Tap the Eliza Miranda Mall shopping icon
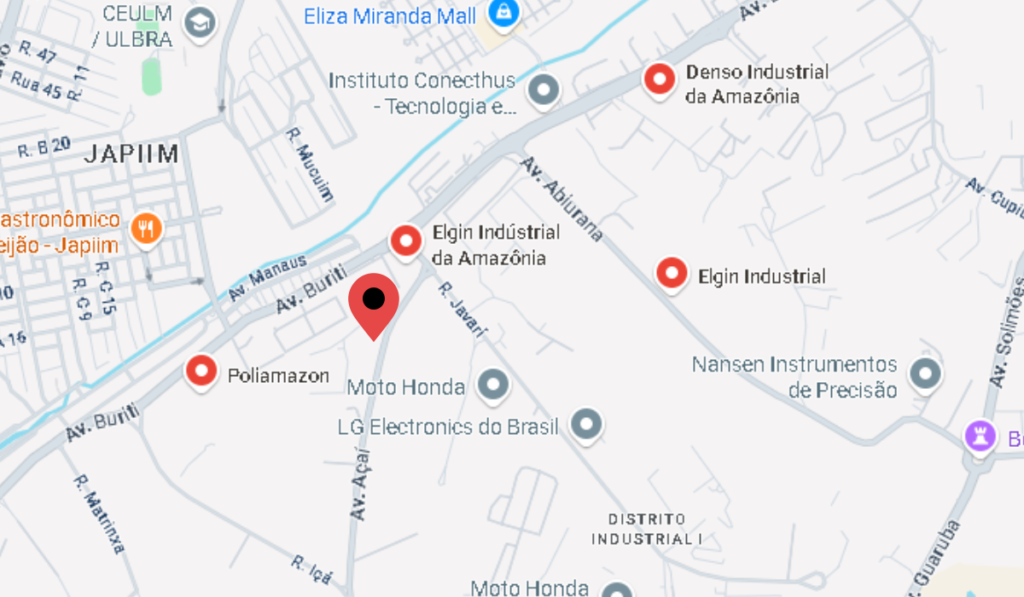 click(500, 14)
